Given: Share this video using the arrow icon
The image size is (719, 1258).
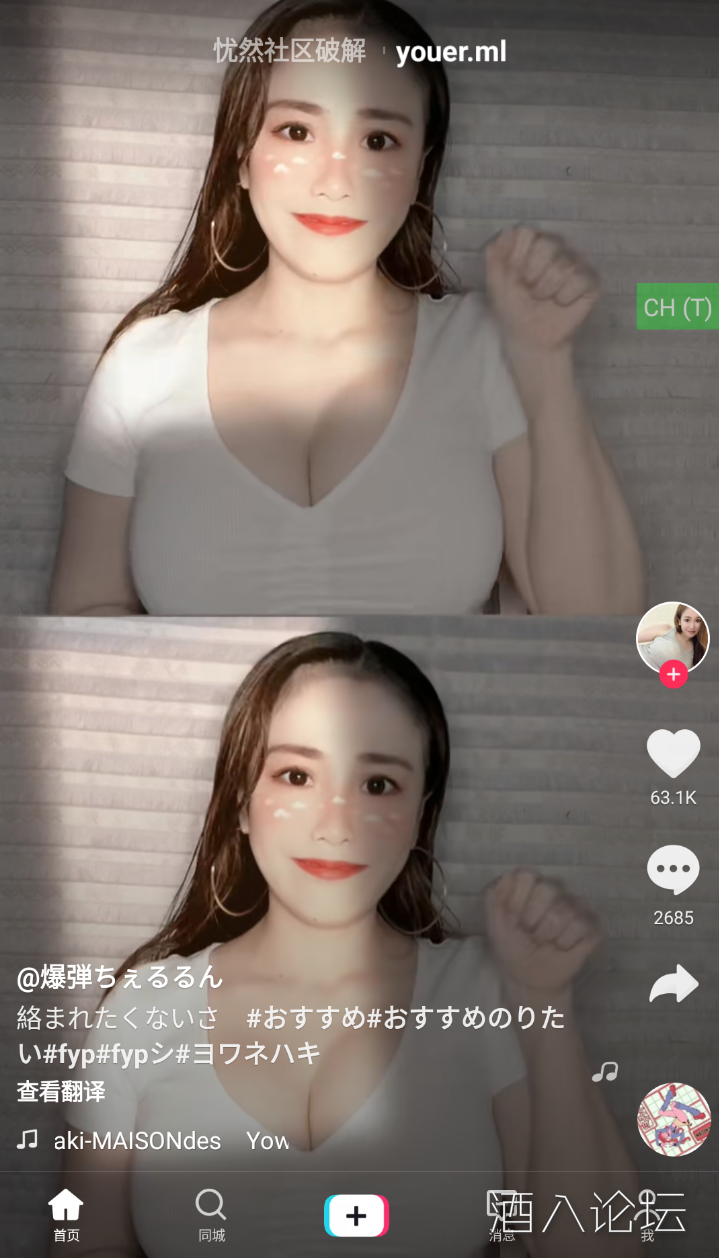Looking at the screenshot, I should point(673,984).
